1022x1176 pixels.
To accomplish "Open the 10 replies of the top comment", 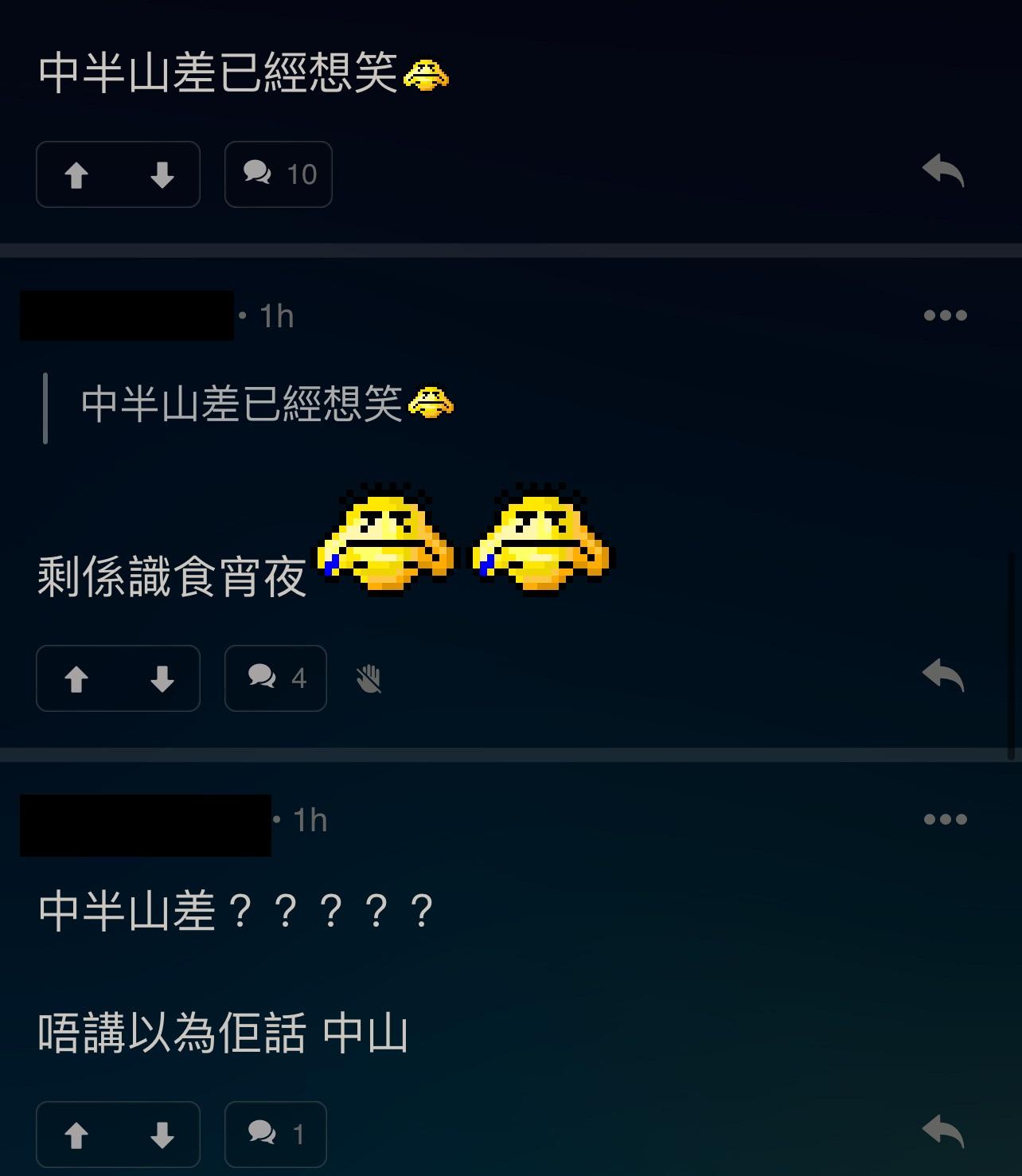I will coord(278,174).
